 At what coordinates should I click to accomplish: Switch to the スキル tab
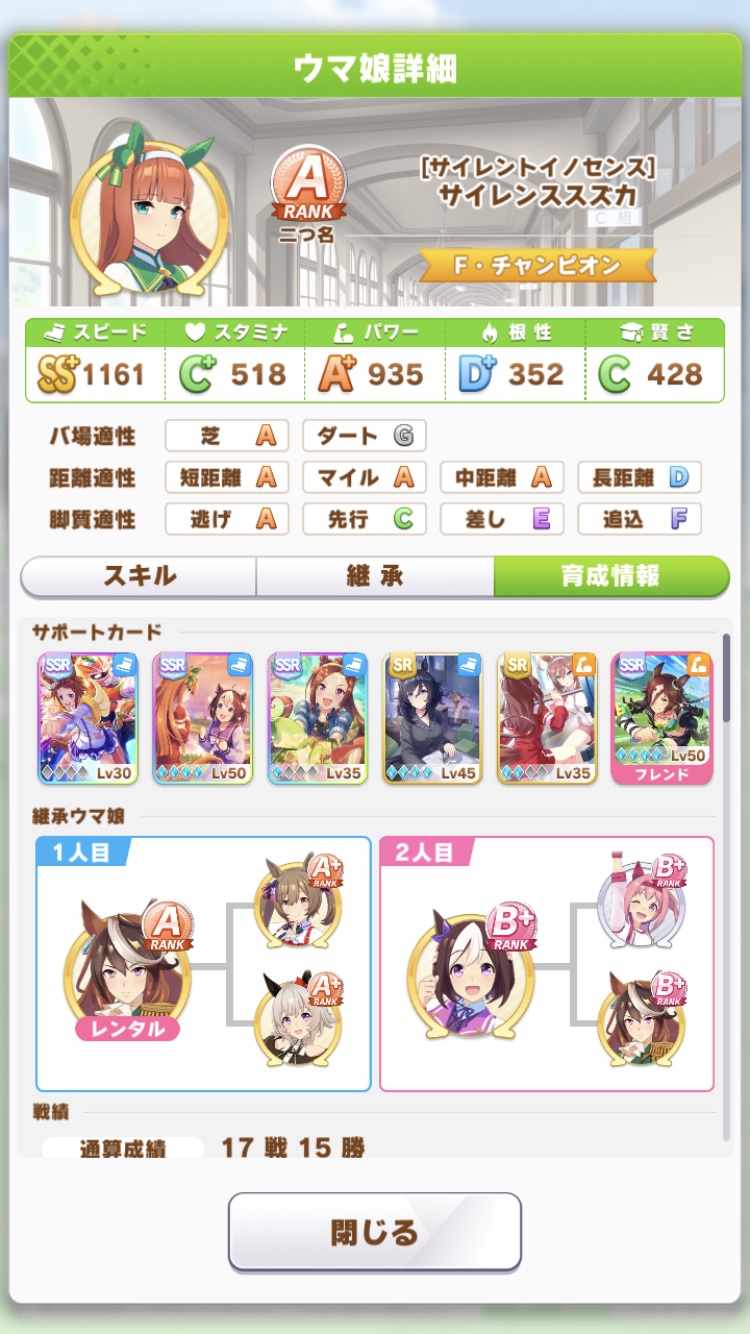coord(139,576)
